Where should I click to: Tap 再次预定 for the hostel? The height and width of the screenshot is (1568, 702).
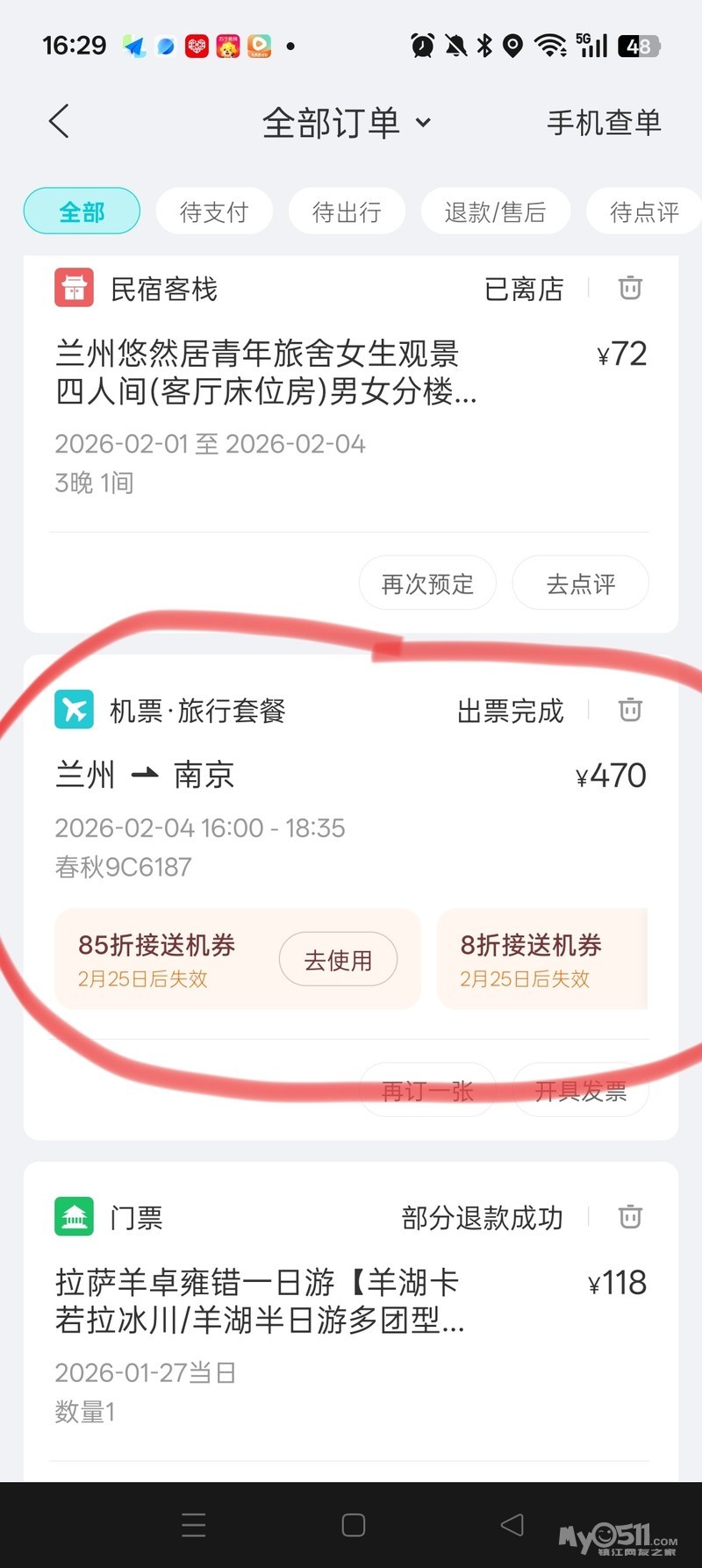(427, 584)
